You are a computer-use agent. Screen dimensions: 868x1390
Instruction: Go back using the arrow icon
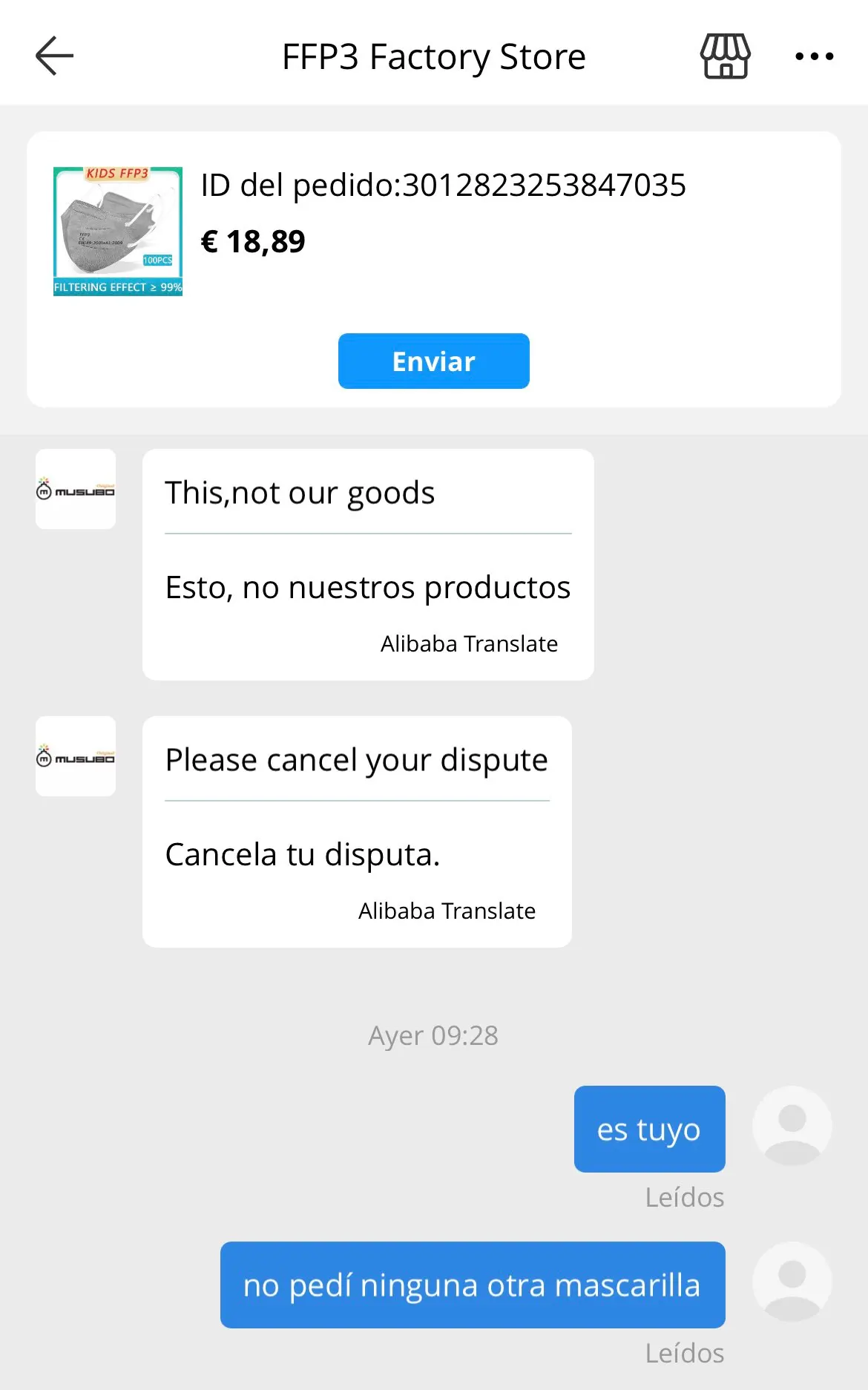click(55, 56)
